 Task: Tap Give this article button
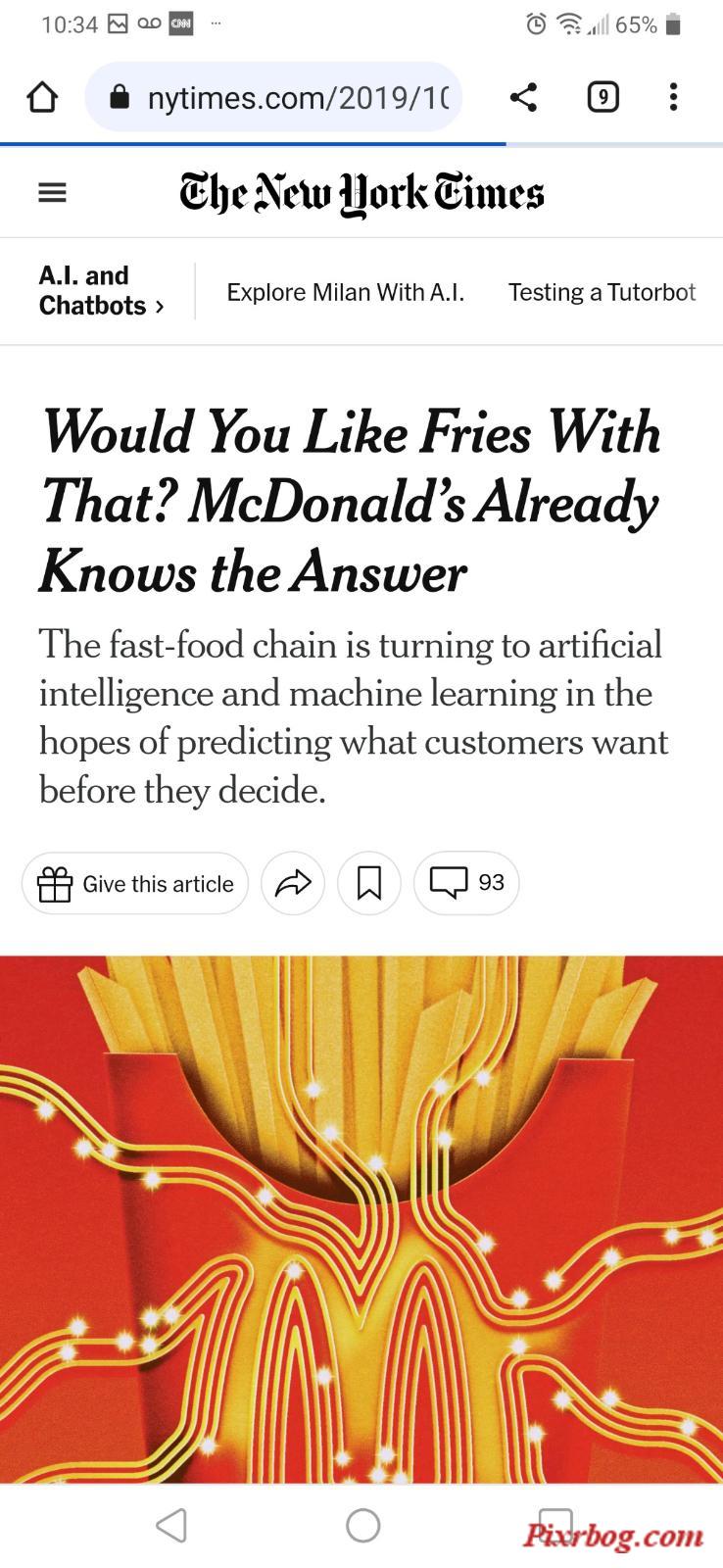[135, 884]
